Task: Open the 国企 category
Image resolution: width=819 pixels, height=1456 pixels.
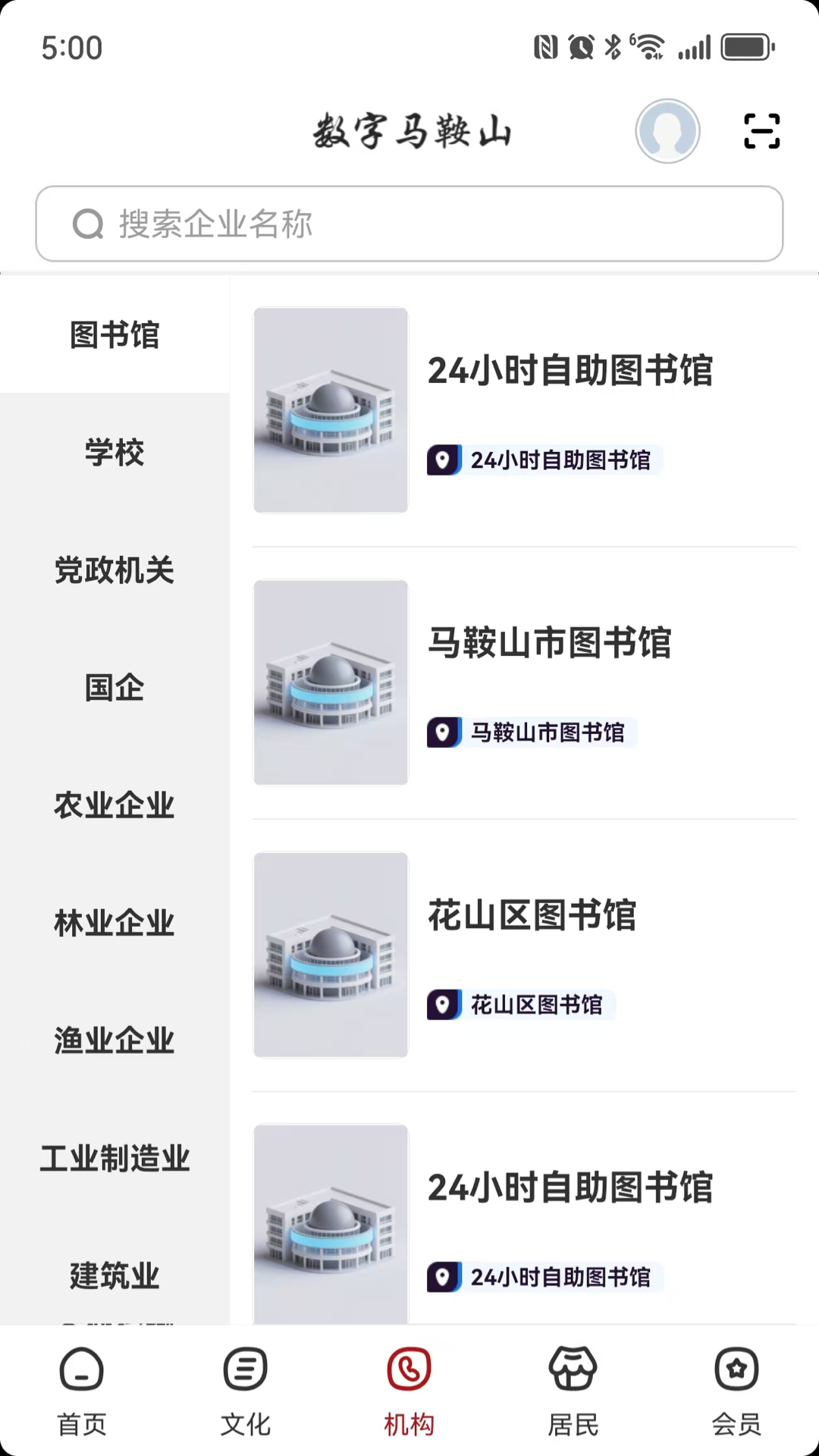Action: (114, 687)
